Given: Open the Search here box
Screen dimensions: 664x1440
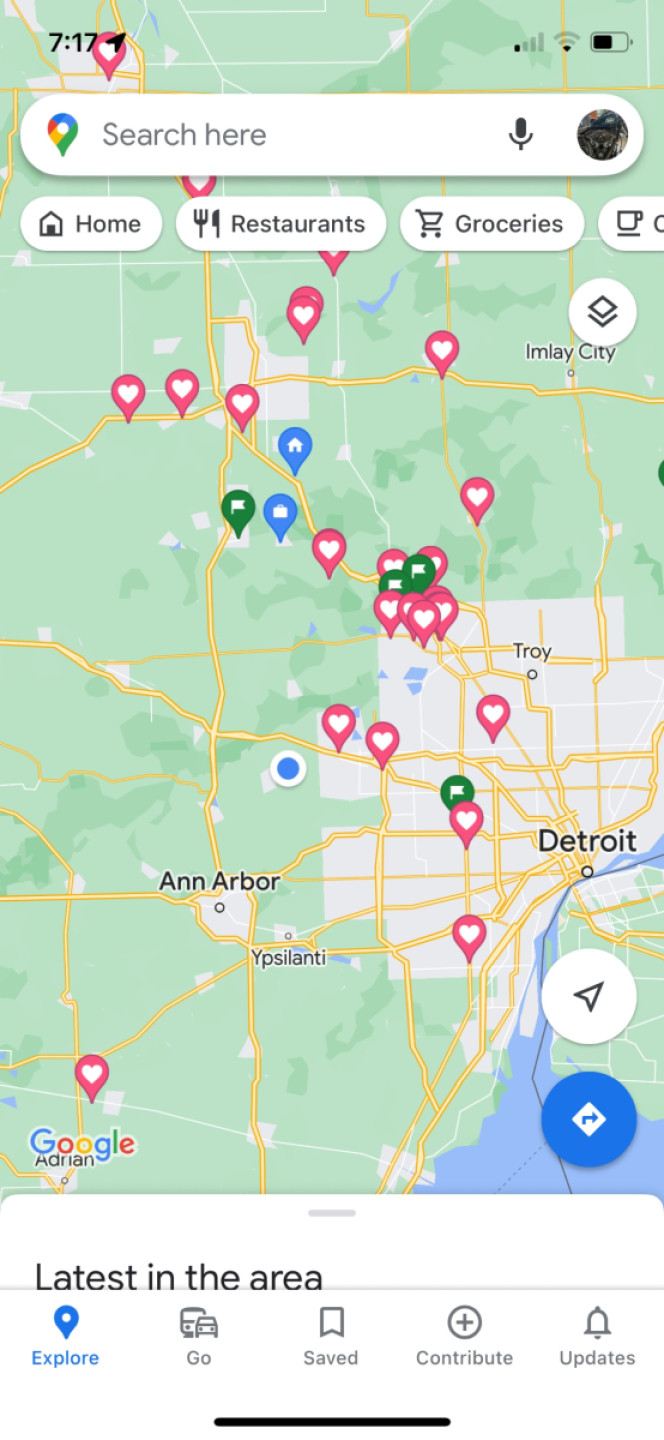Looking at the screenshot, I should [x=290, y=135].
